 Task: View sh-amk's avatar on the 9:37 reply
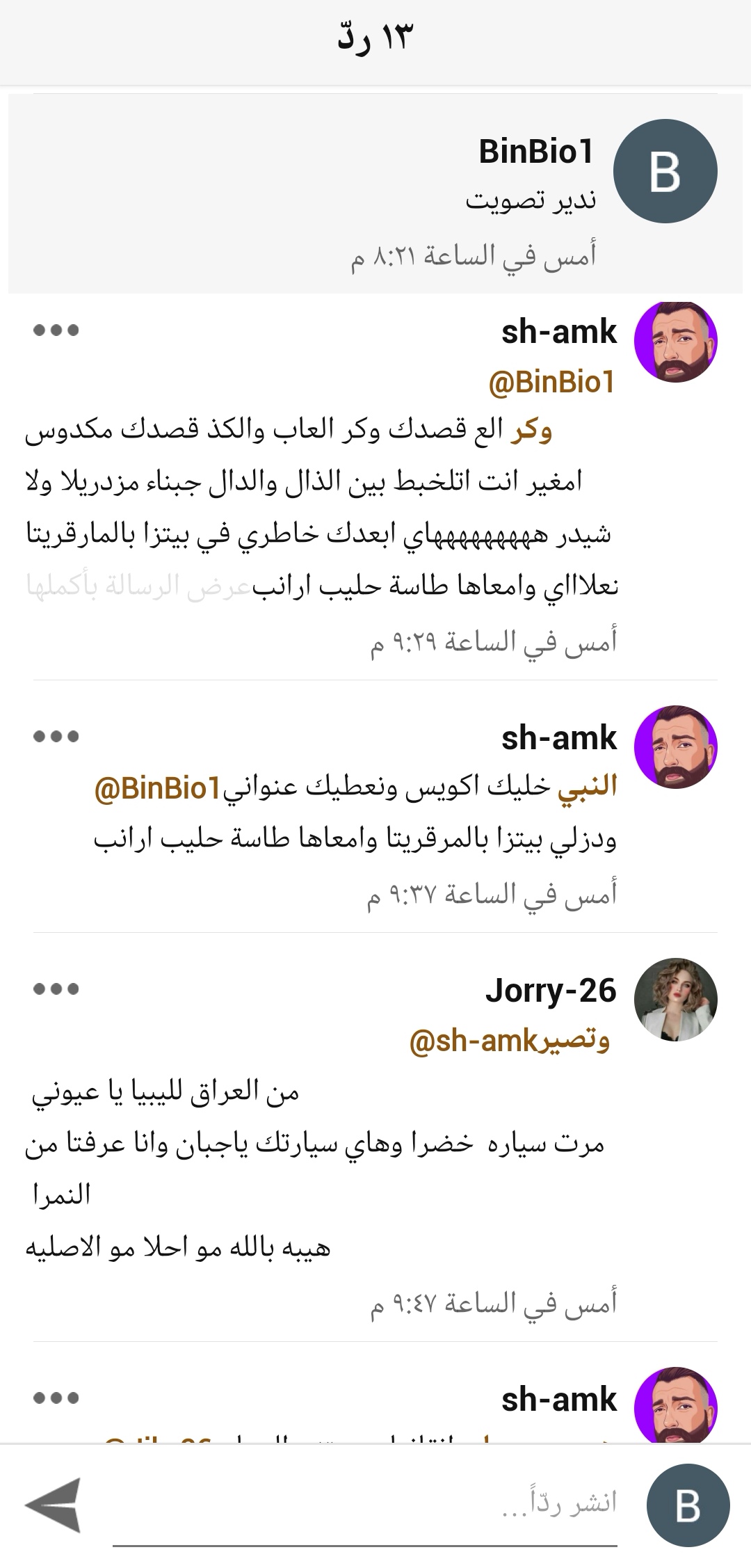pos(675,747)
